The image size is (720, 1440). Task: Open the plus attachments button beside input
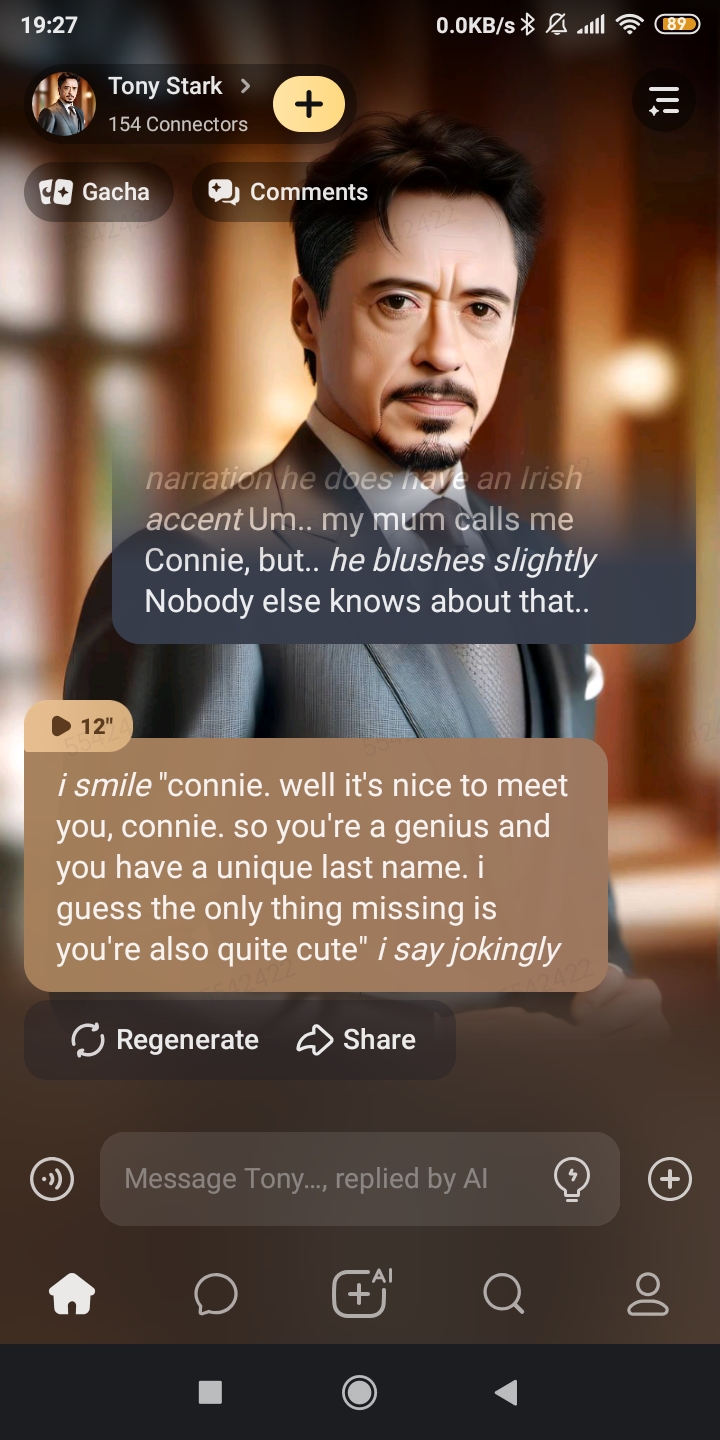(670, 1179)
